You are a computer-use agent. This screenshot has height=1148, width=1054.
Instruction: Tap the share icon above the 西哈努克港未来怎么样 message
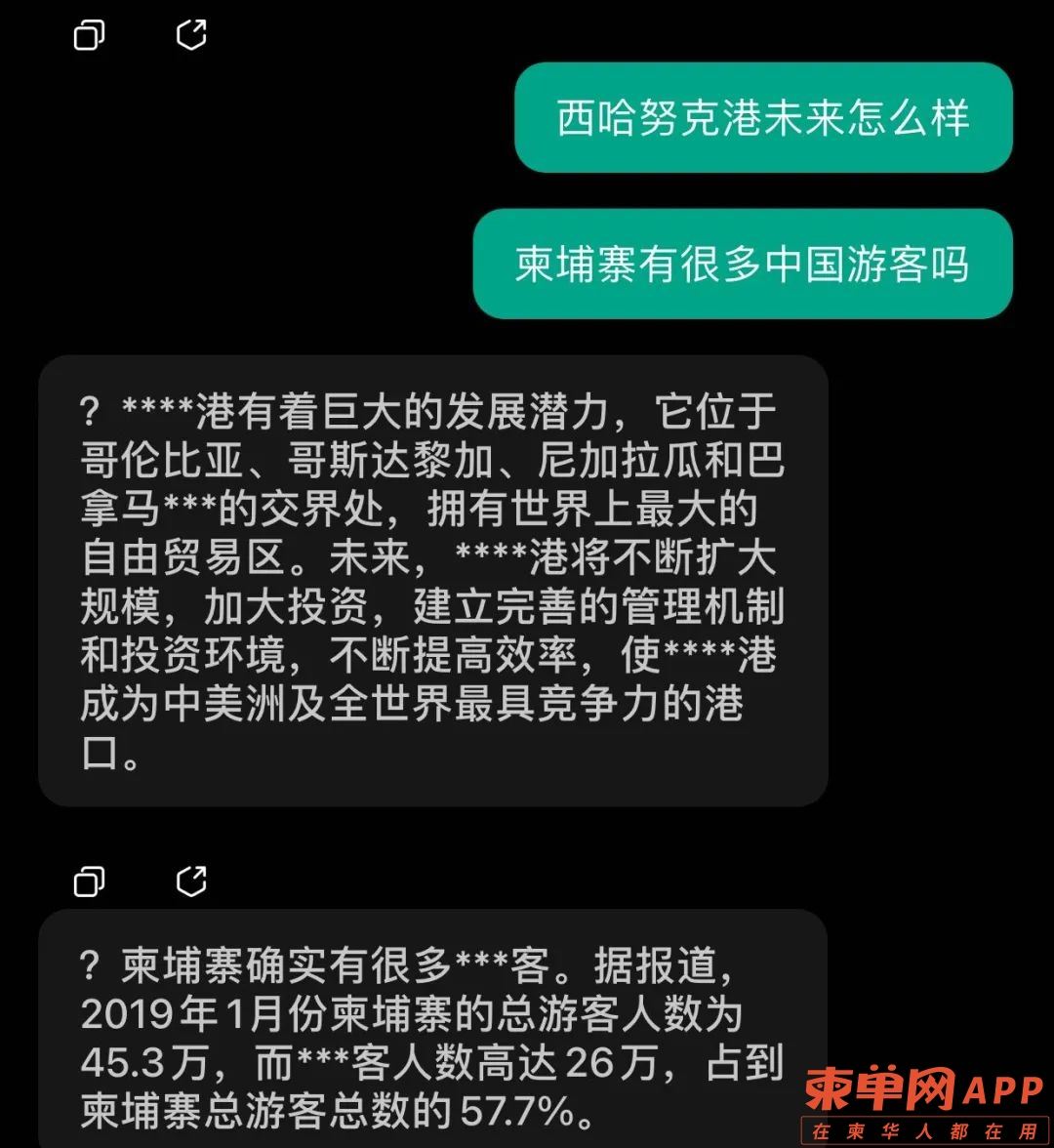coord(191,36)
